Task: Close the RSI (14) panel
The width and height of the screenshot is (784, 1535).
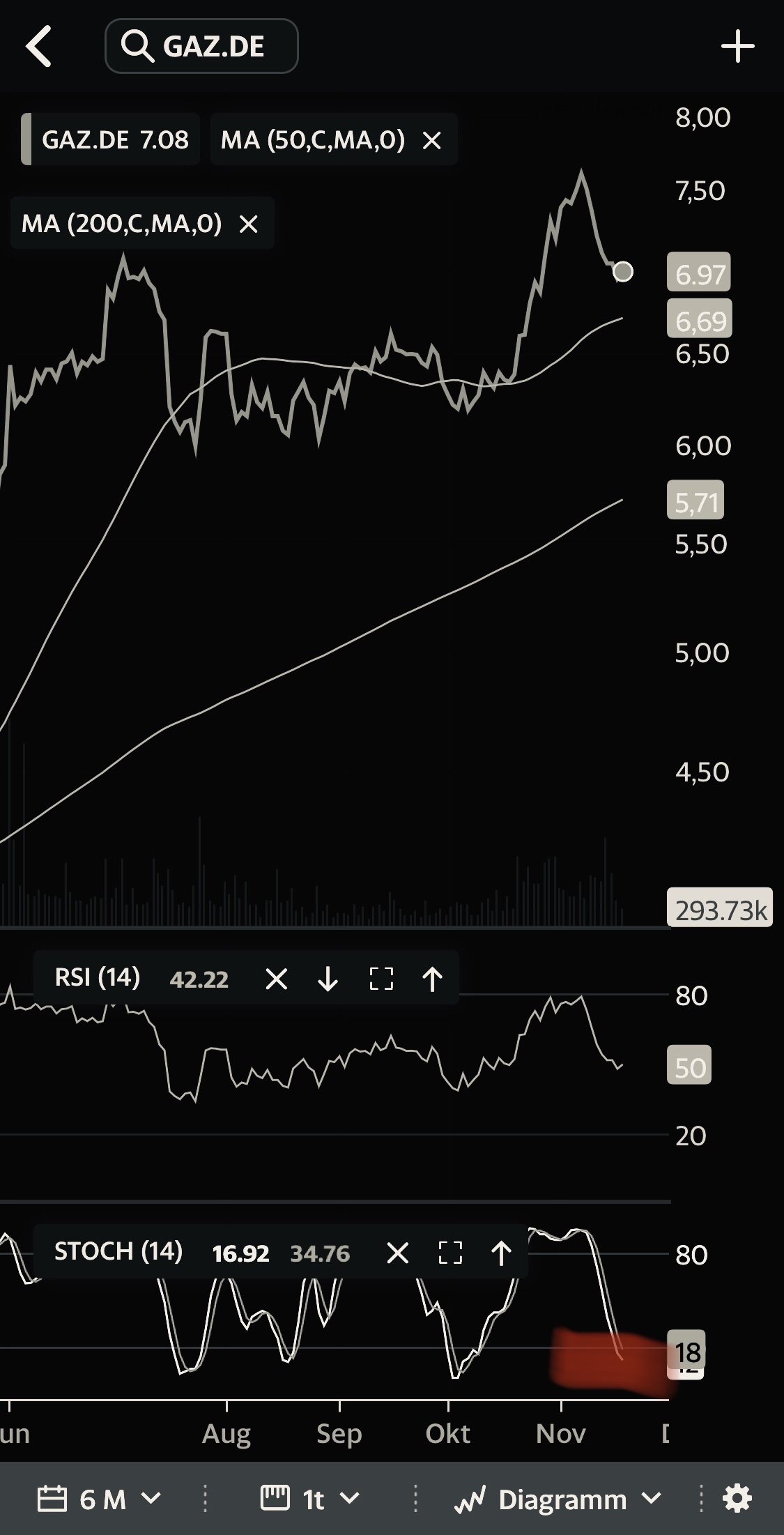Action: (x=277, y=979)
